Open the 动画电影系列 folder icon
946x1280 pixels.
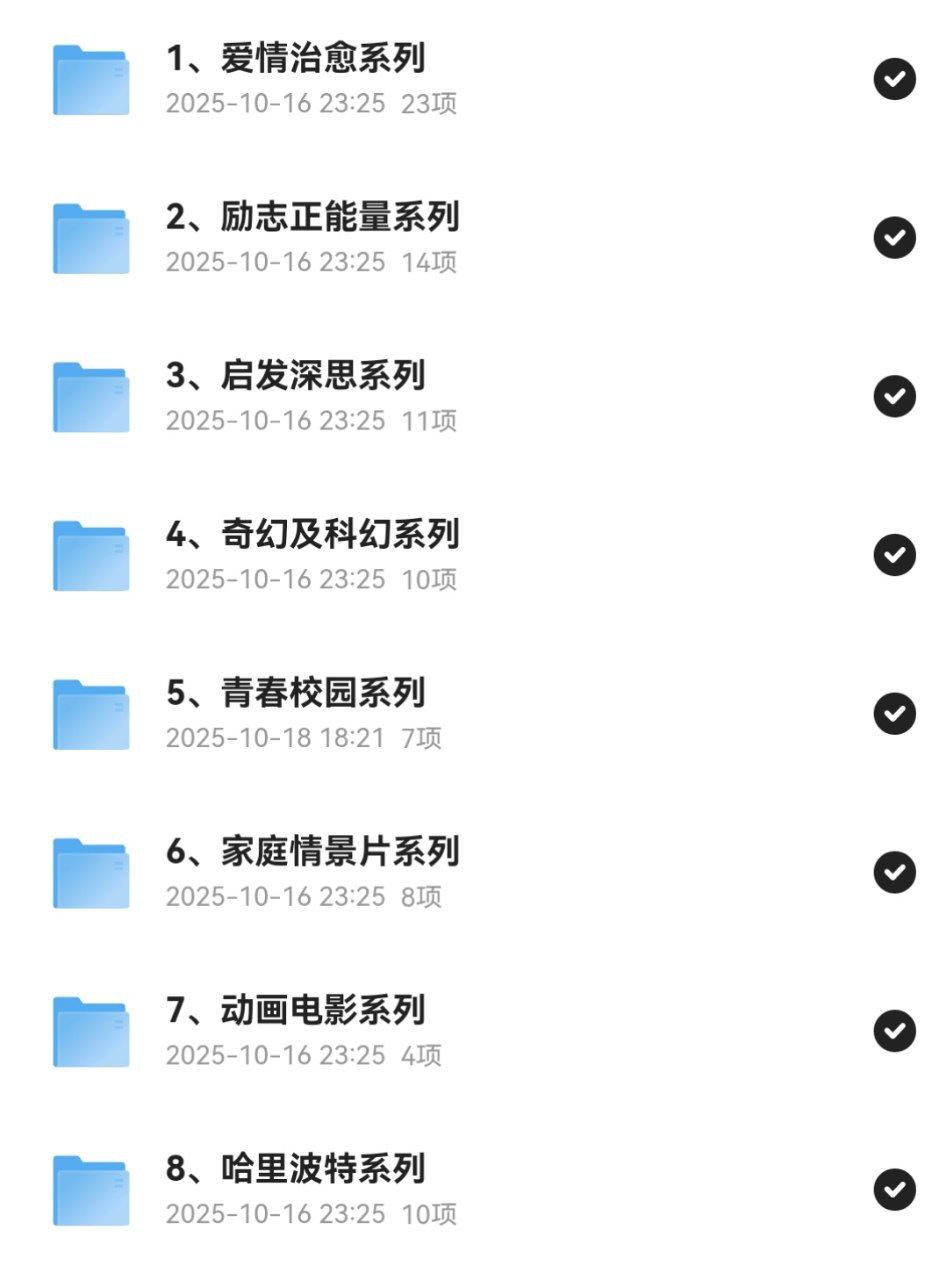pyautogui.click(x=91, y=1030)
